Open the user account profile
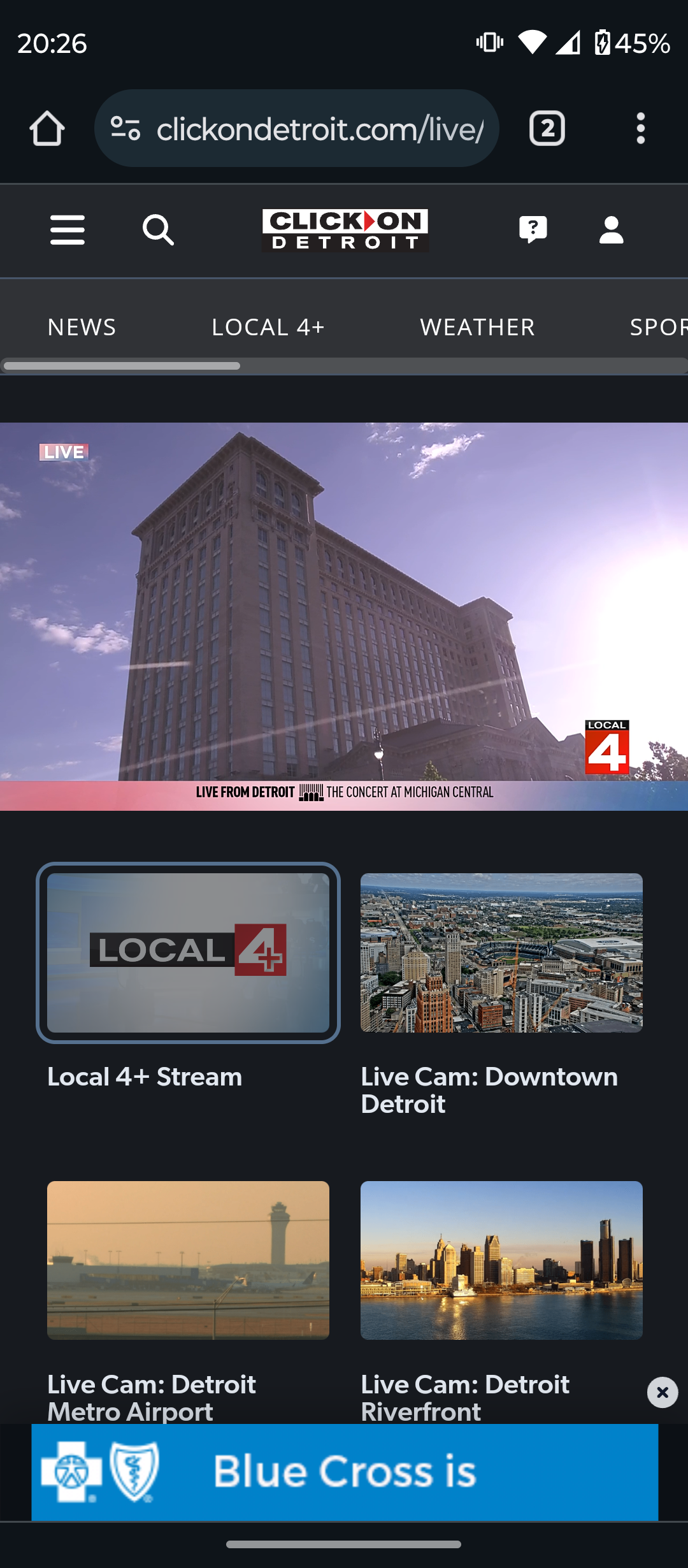The height and width of the screenshot is (1568, 688). 612,230
